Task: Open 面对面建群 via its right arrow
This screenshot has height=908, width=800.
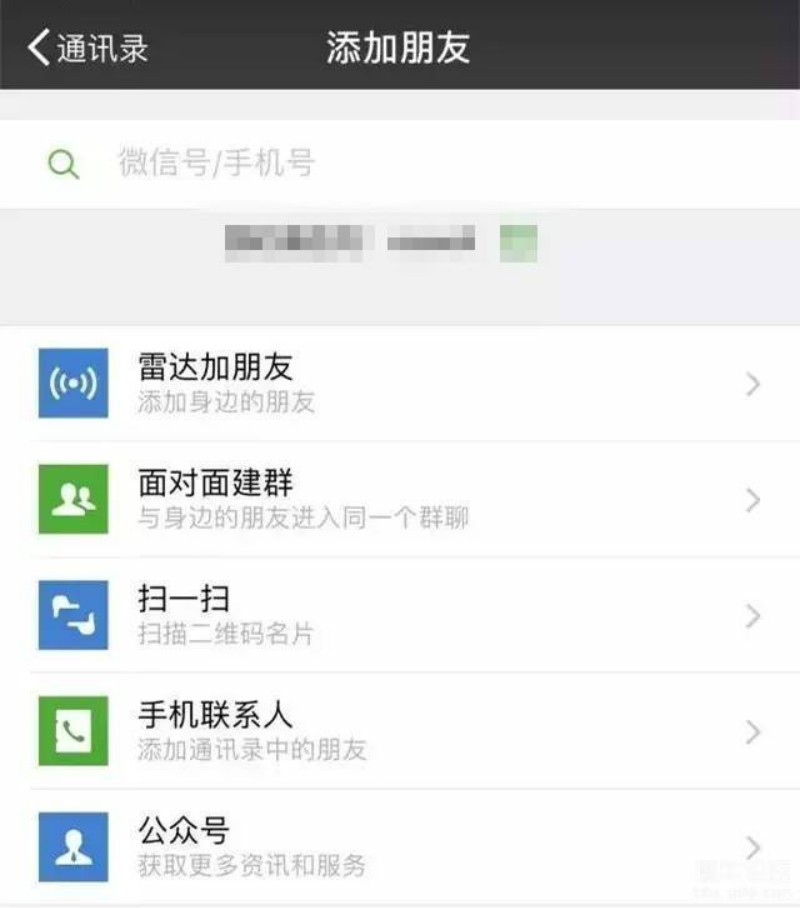Action: tap(754, 500)
